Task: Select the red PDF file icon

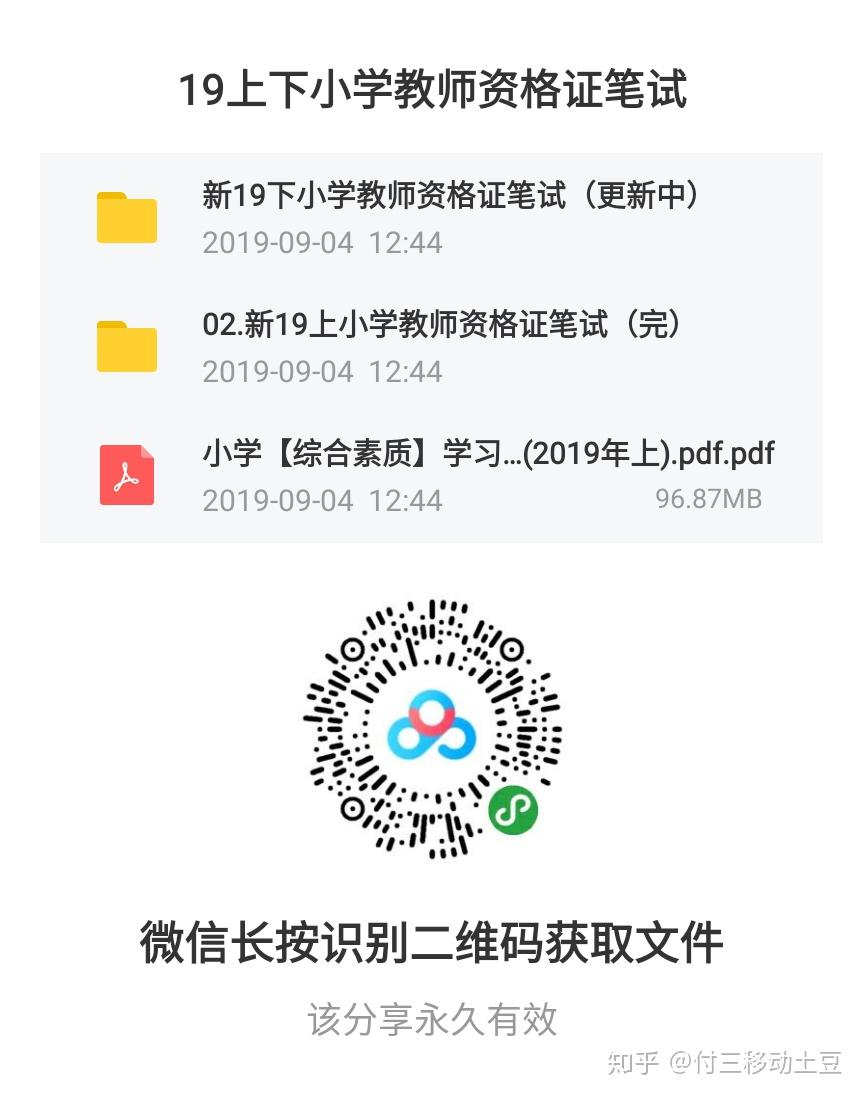Action: [x=126, y=475]
